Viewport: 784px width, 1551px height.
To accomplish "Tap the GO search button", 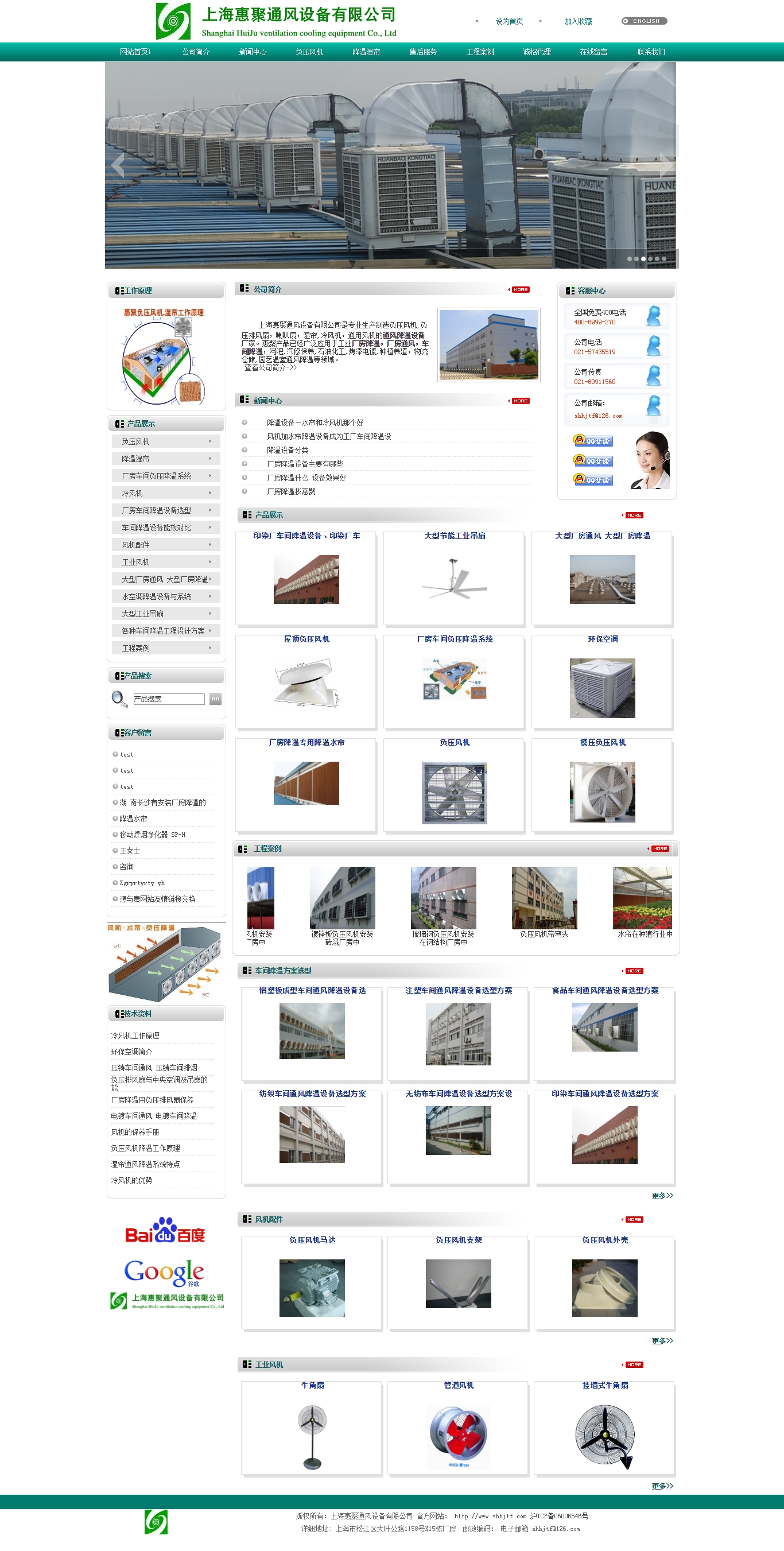I will point(215,699).
